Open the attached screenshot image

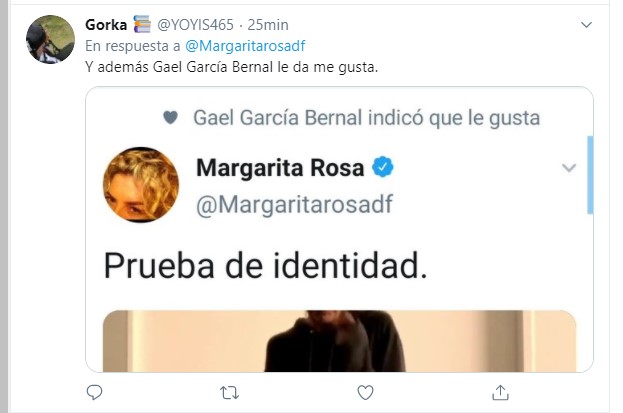click(x=339, y=230)
